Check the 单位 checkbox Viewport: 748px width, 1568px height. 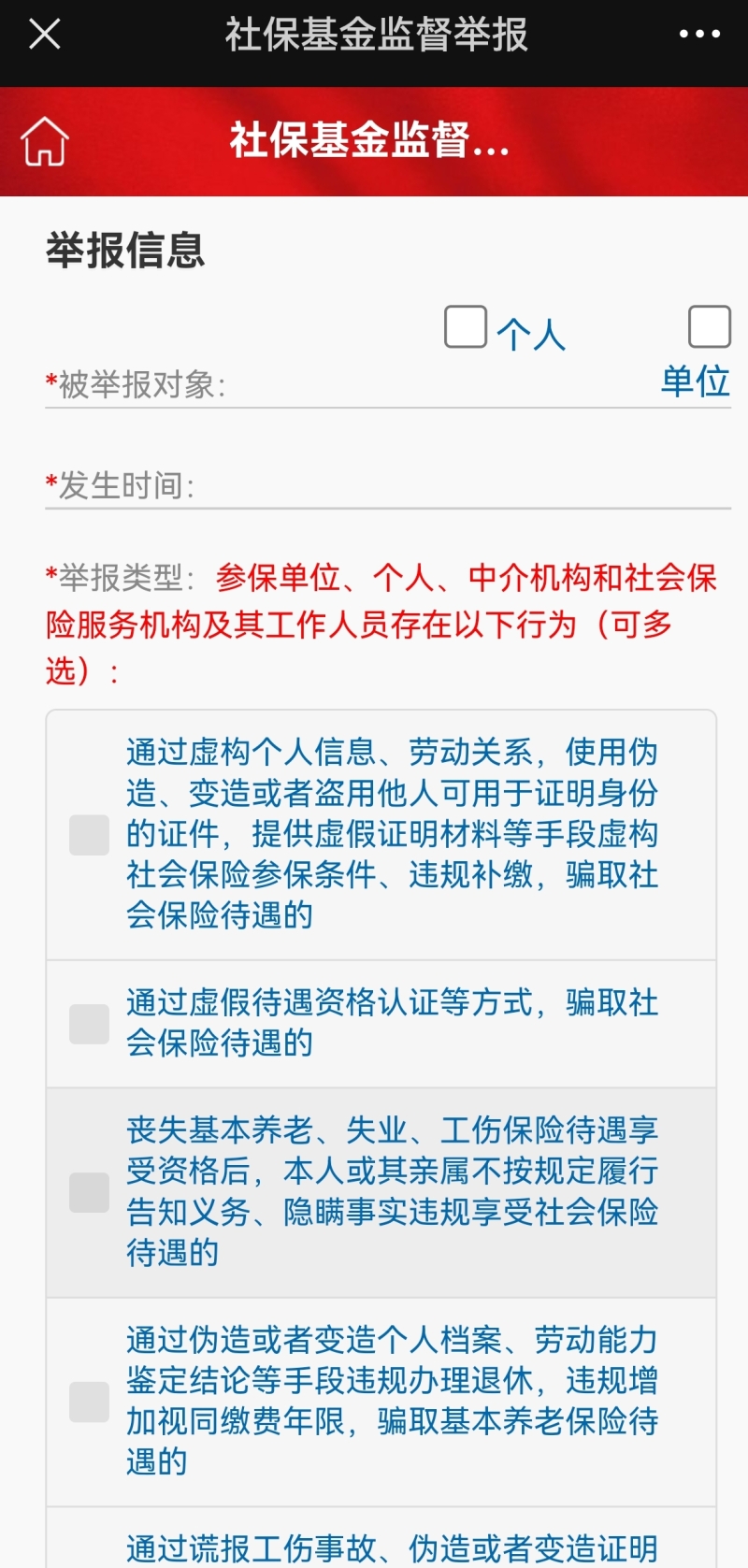pos(709,327)
